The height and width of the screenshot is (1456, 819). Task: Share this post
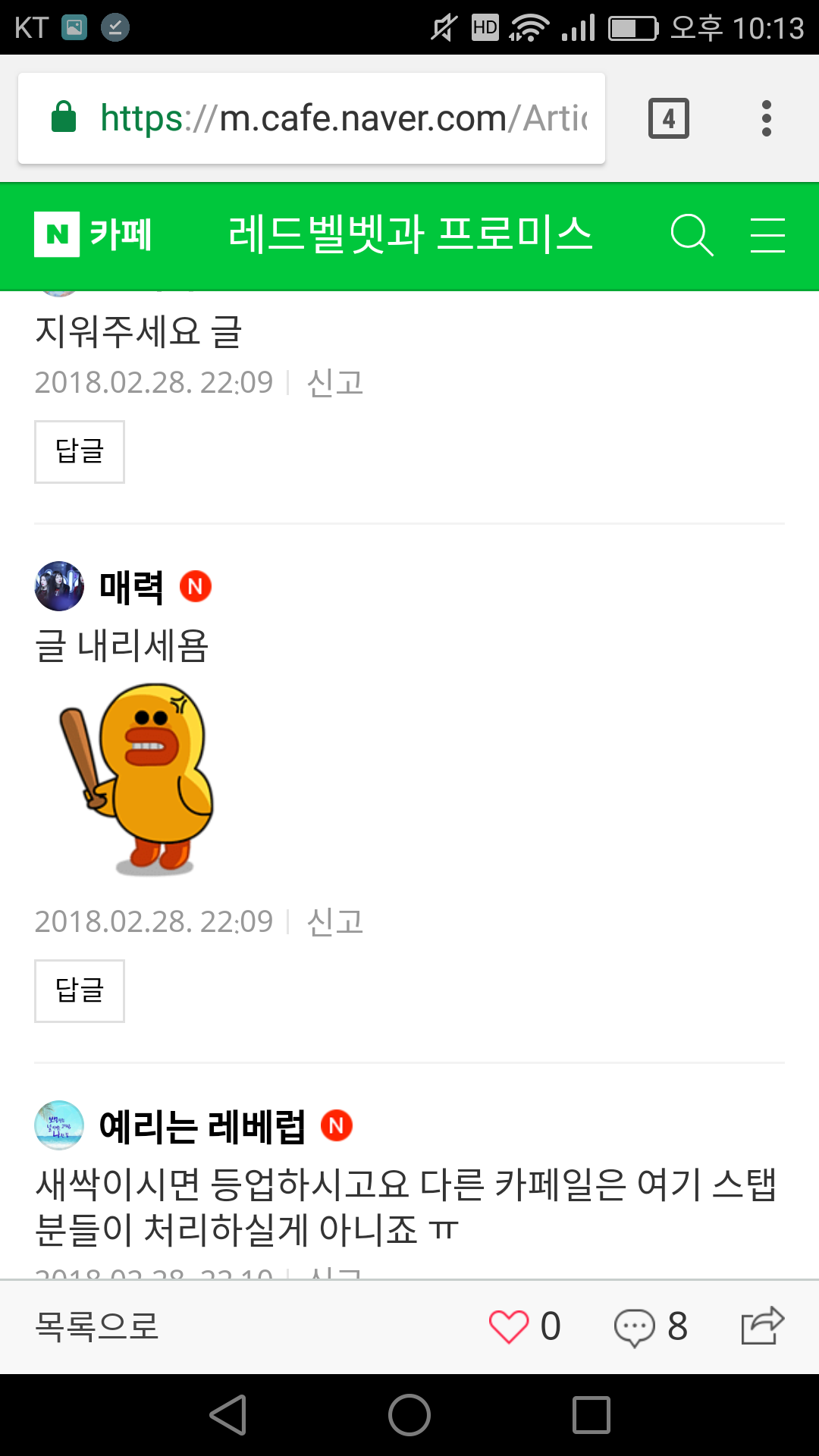tap(761, 1326)
